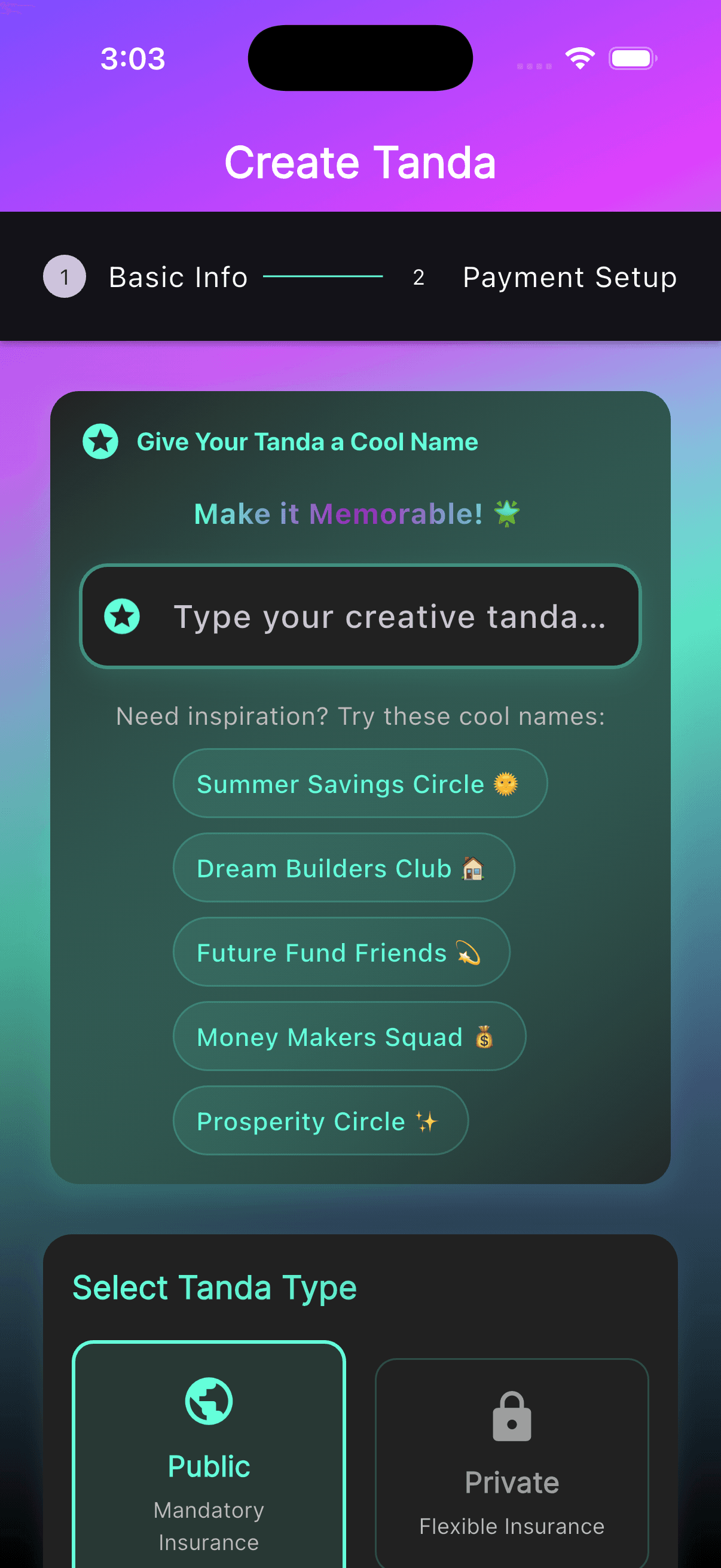Switch to the Basic Info step
The image size is (721, 1568).
click(x=178, y=277)
